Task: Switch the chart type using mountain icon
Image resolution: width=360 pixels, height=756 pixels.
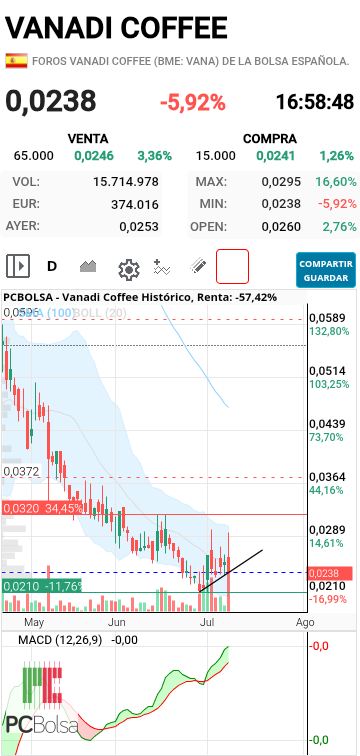Action: tap(88, 266)
